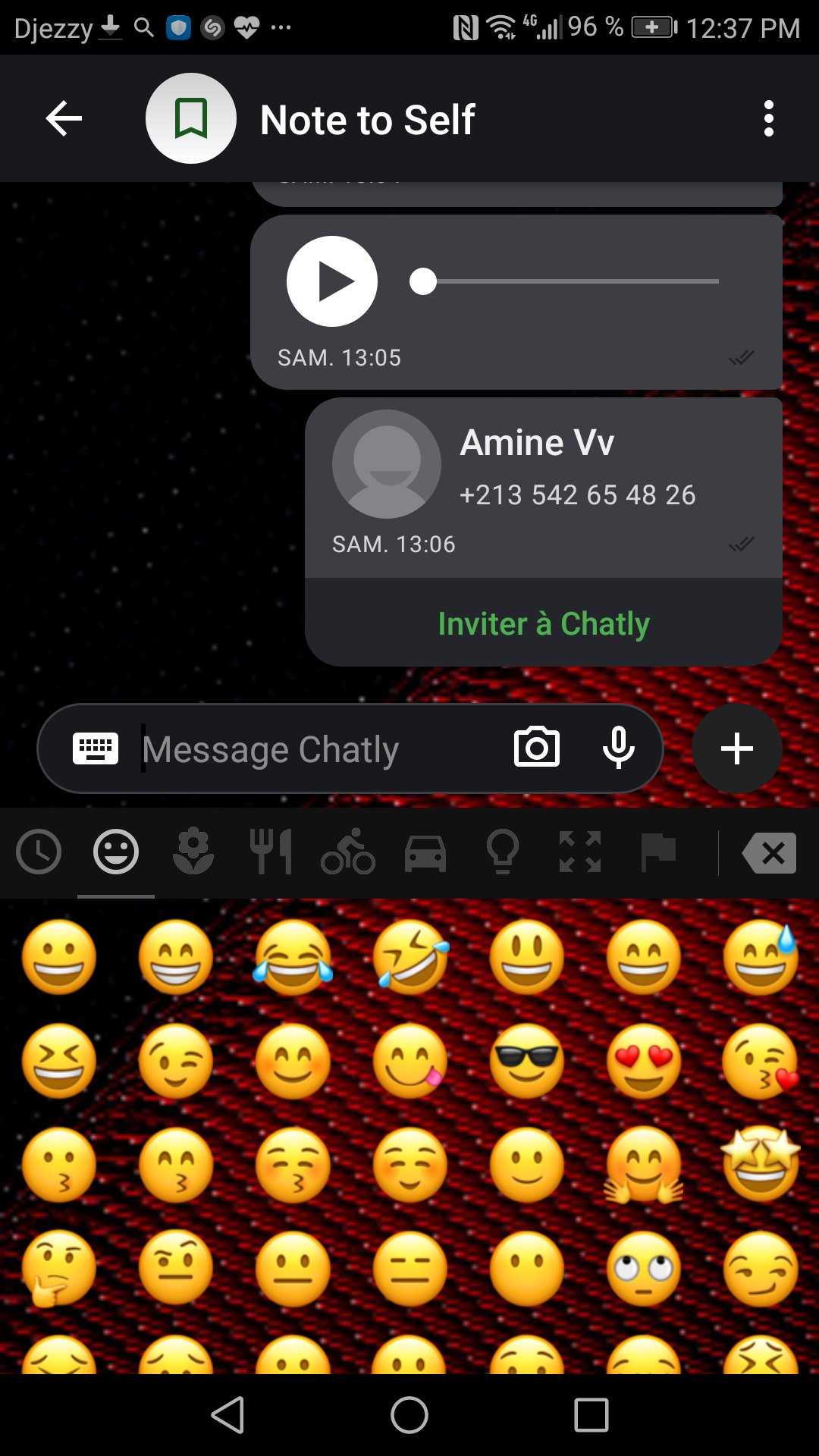Switch to the travel emoji category
Viewport: 819px width, 1456px height.
pos(425,852)
